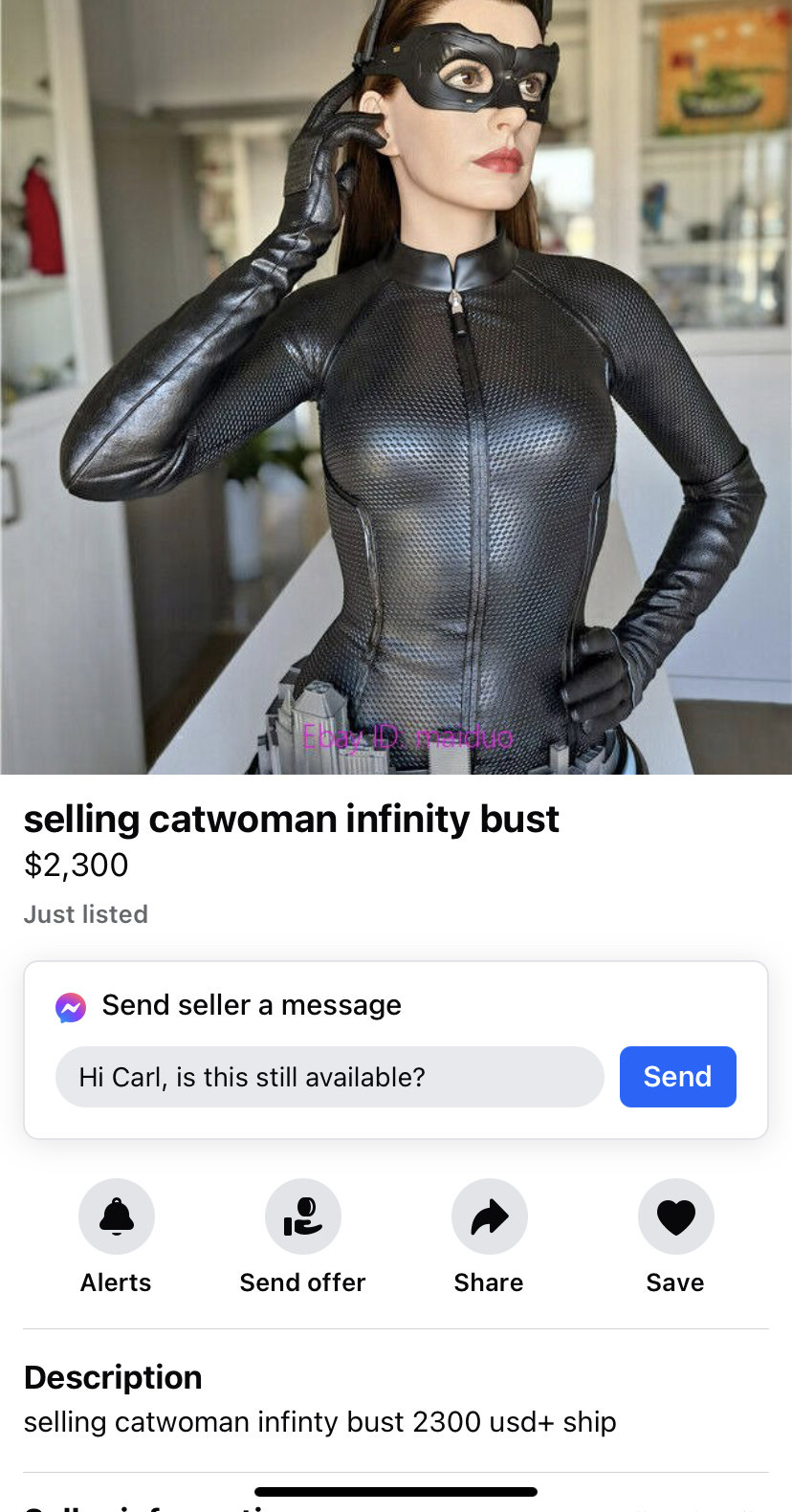
Task: Send an offer to the seller
Action: pyautogui.click(x=302, y=1216)
